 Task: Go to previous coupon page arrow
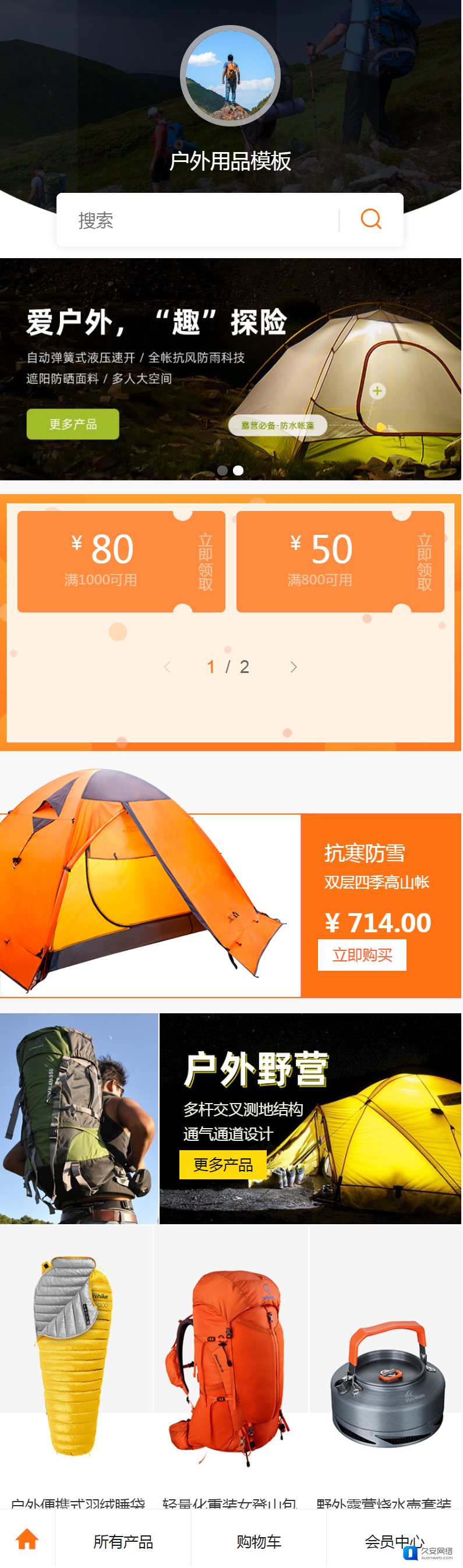tap(167, 667)
